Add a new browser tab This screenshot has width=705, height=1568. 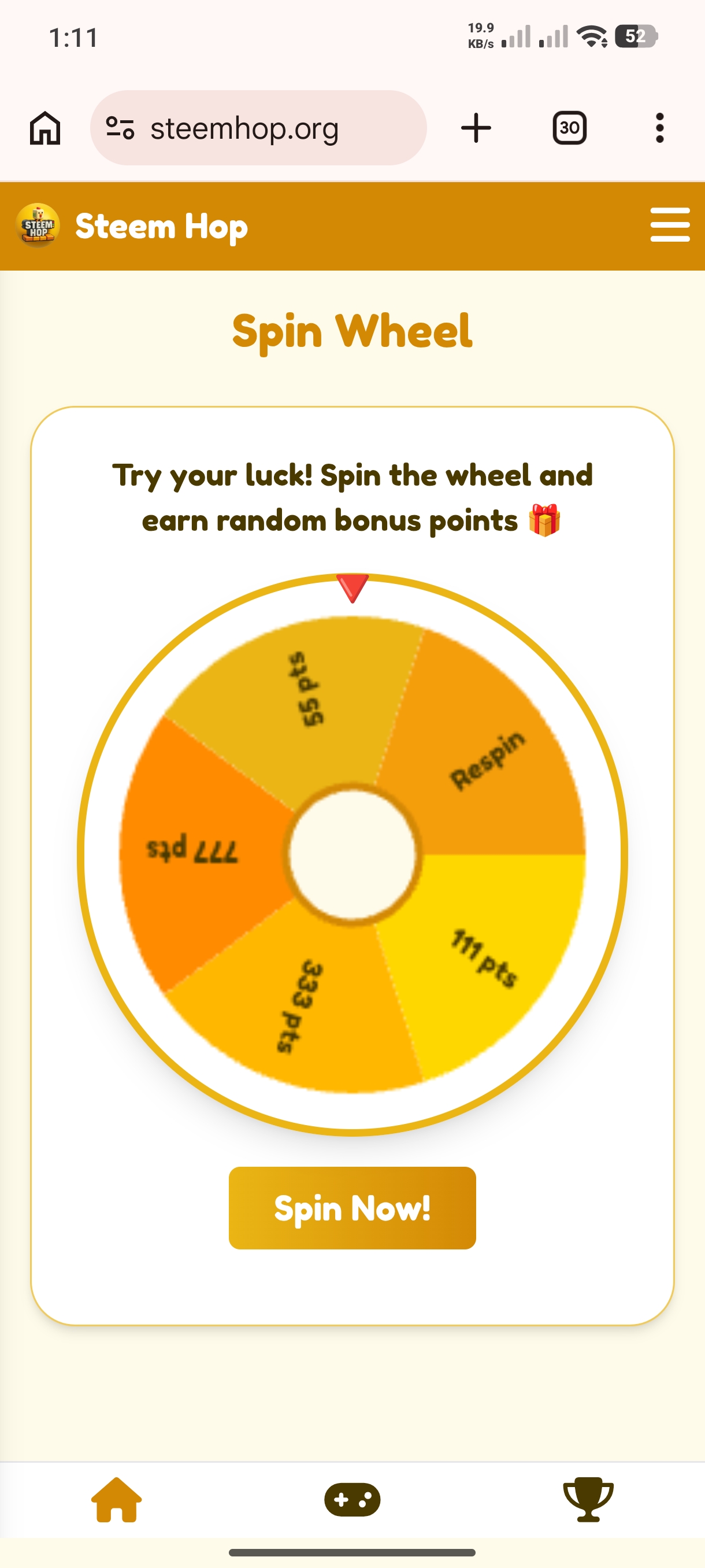pos(476,128)
